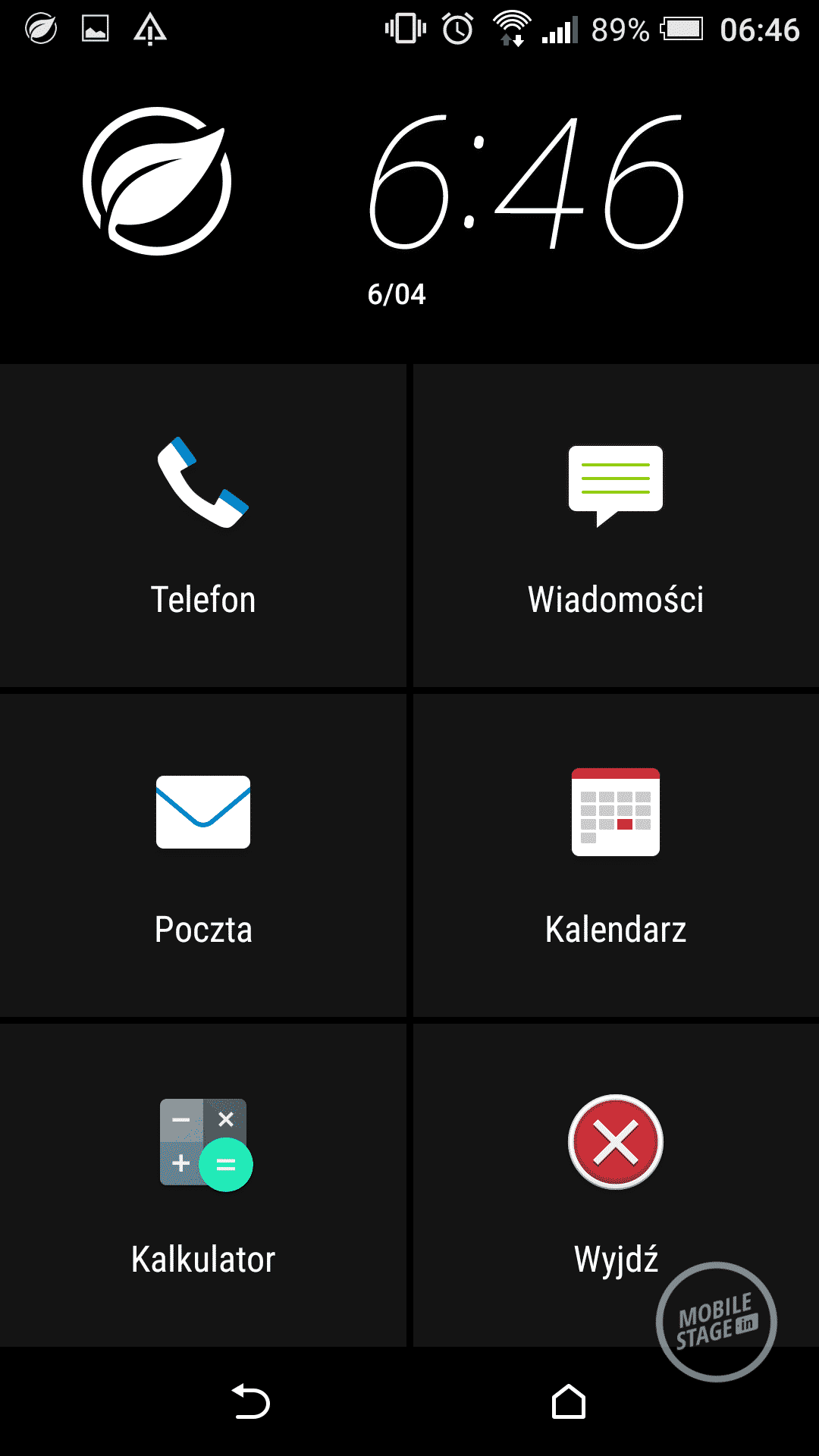Image resolution: width=819 pixels, height=1456 pixels.
Task: Open the Telefon app tile
Action: (203, 526)
